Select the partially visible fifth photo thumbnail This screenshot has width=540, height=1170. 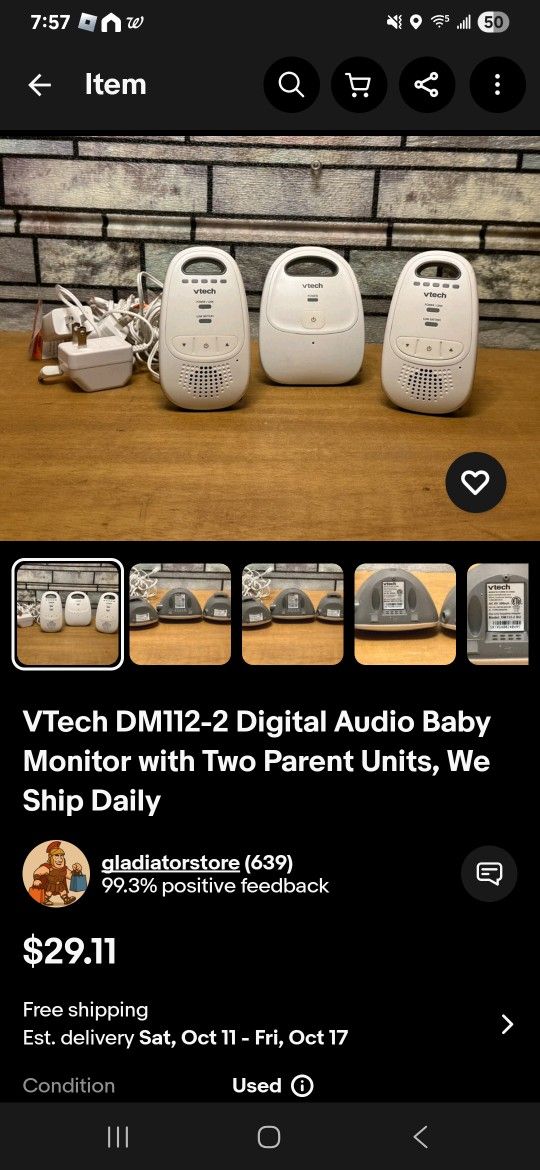[497, 614]
